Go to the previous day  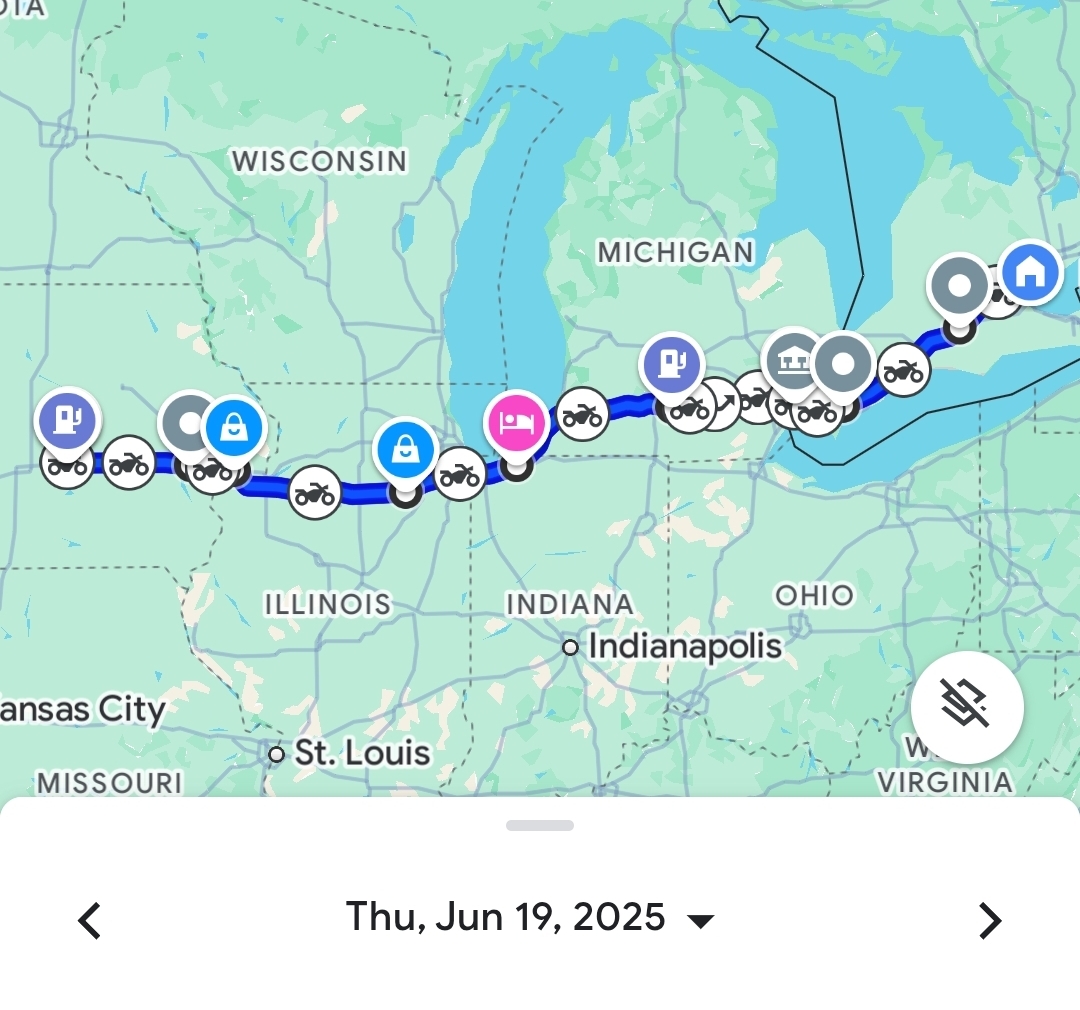click(x=90, y=920)
